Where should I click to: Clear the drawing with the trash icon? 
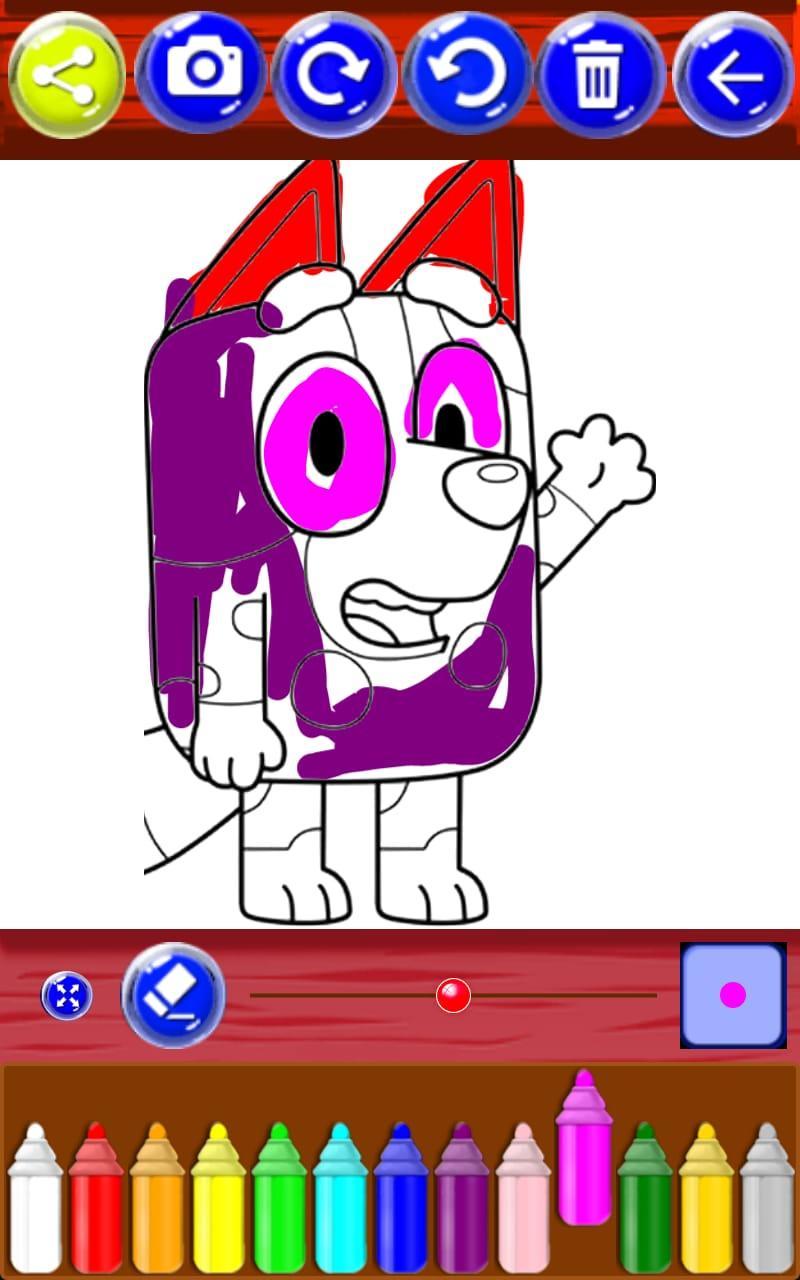(x=600, y=74)
